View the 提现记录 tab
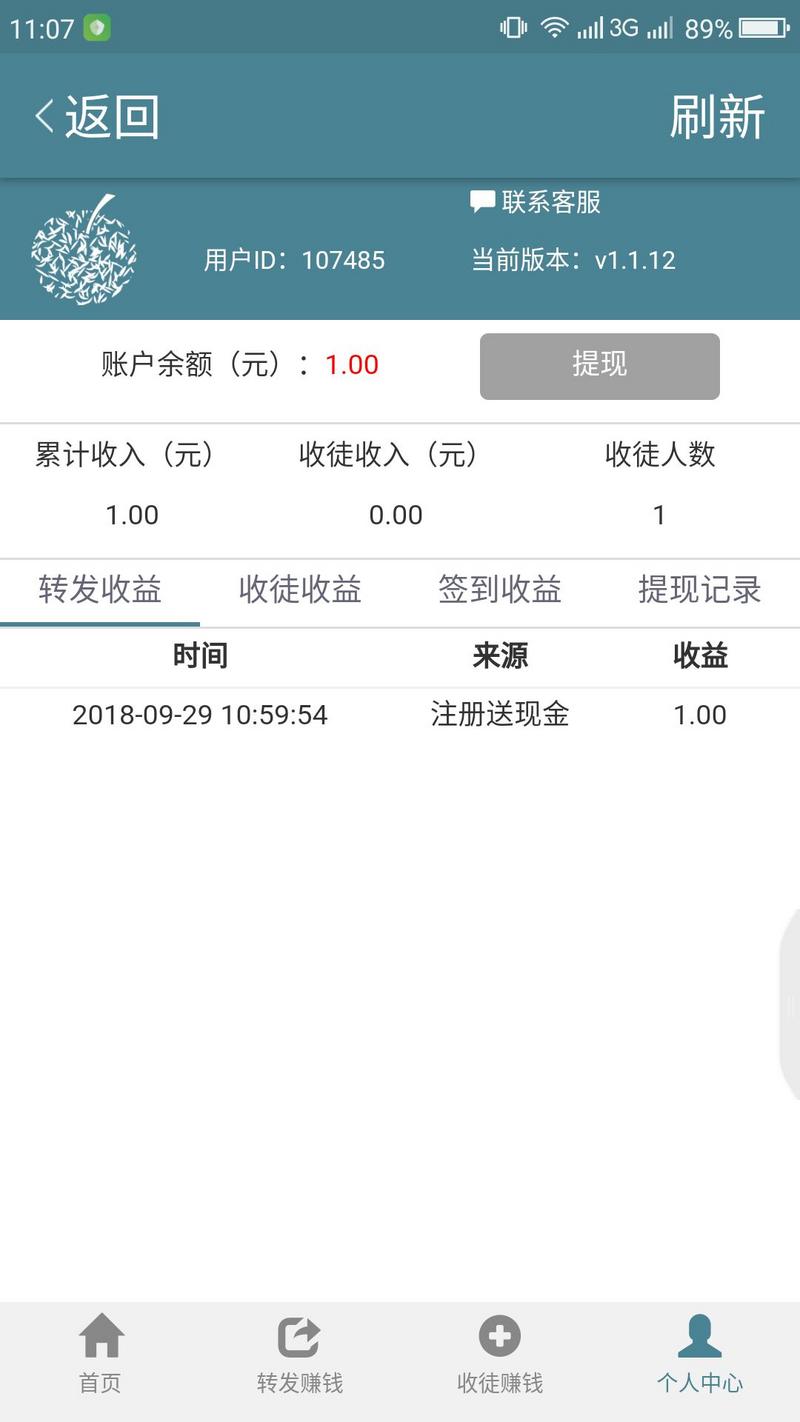800x1422 pixels. [700, 590]
